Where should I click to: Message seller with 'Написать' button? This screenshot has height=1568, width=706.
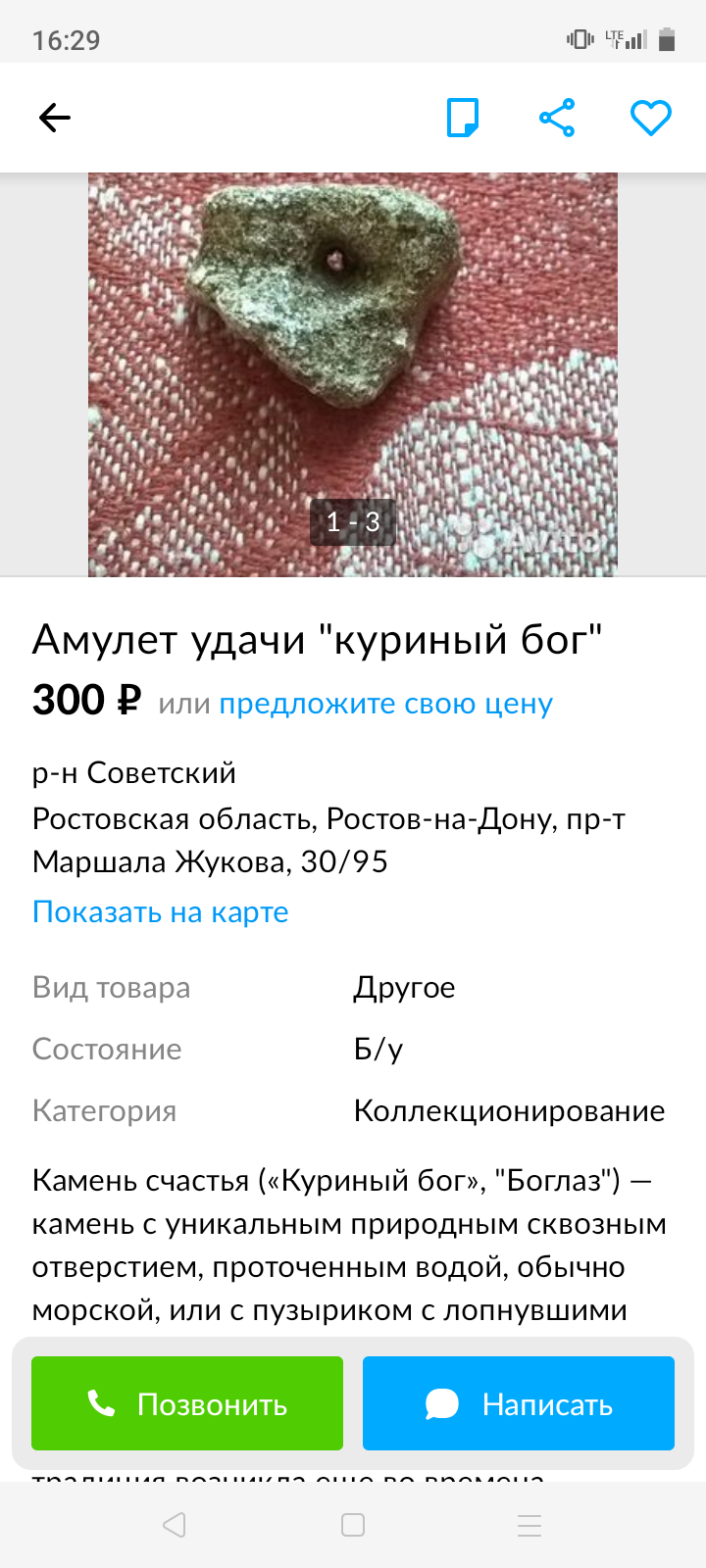tap(519, 1403)
